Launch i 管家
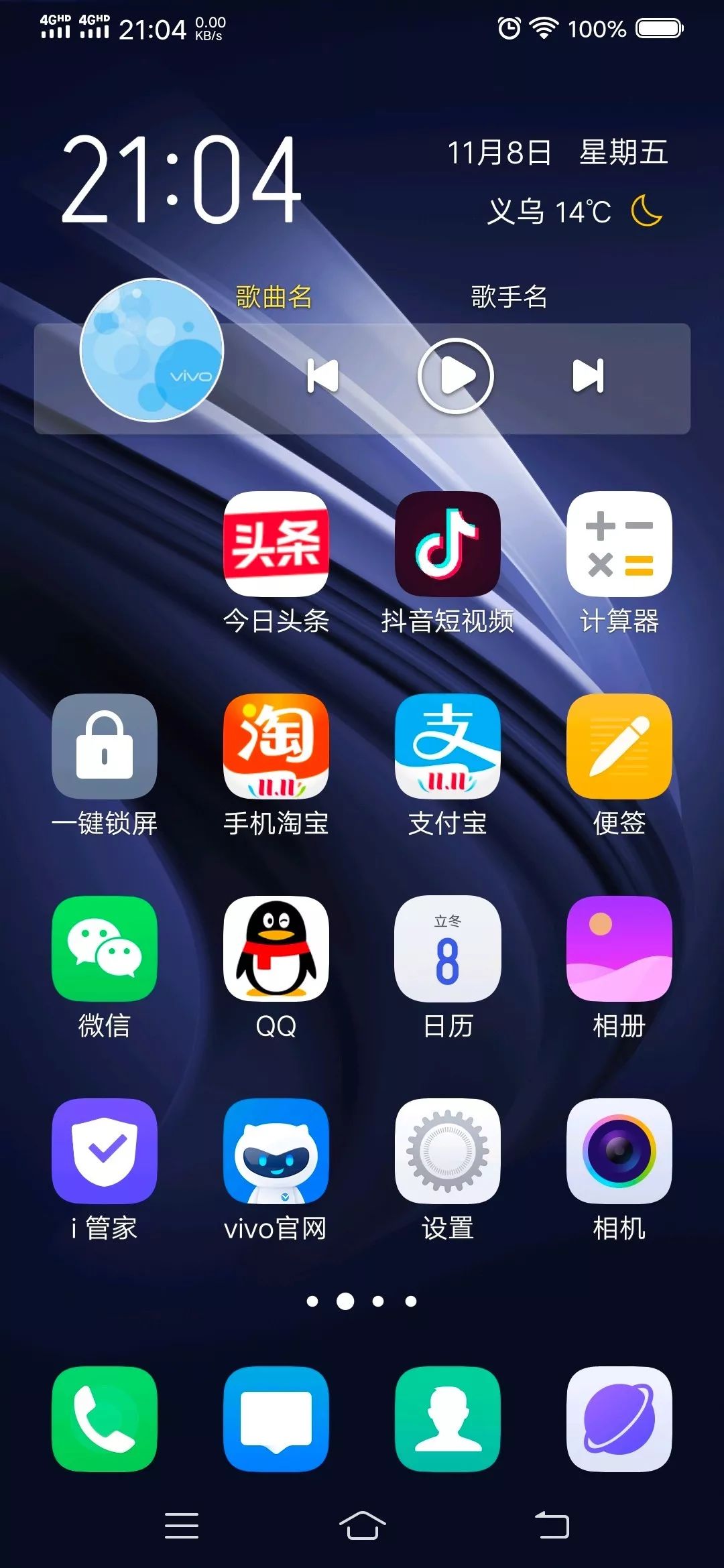Viewport: 724px width, 1568px height. click(x=105, y=1151)
